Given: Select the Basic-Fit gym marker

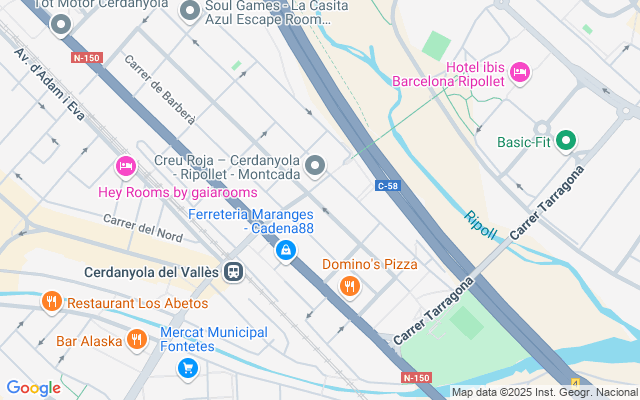Looking at the screenshot, I should click(x=566, y=141).
